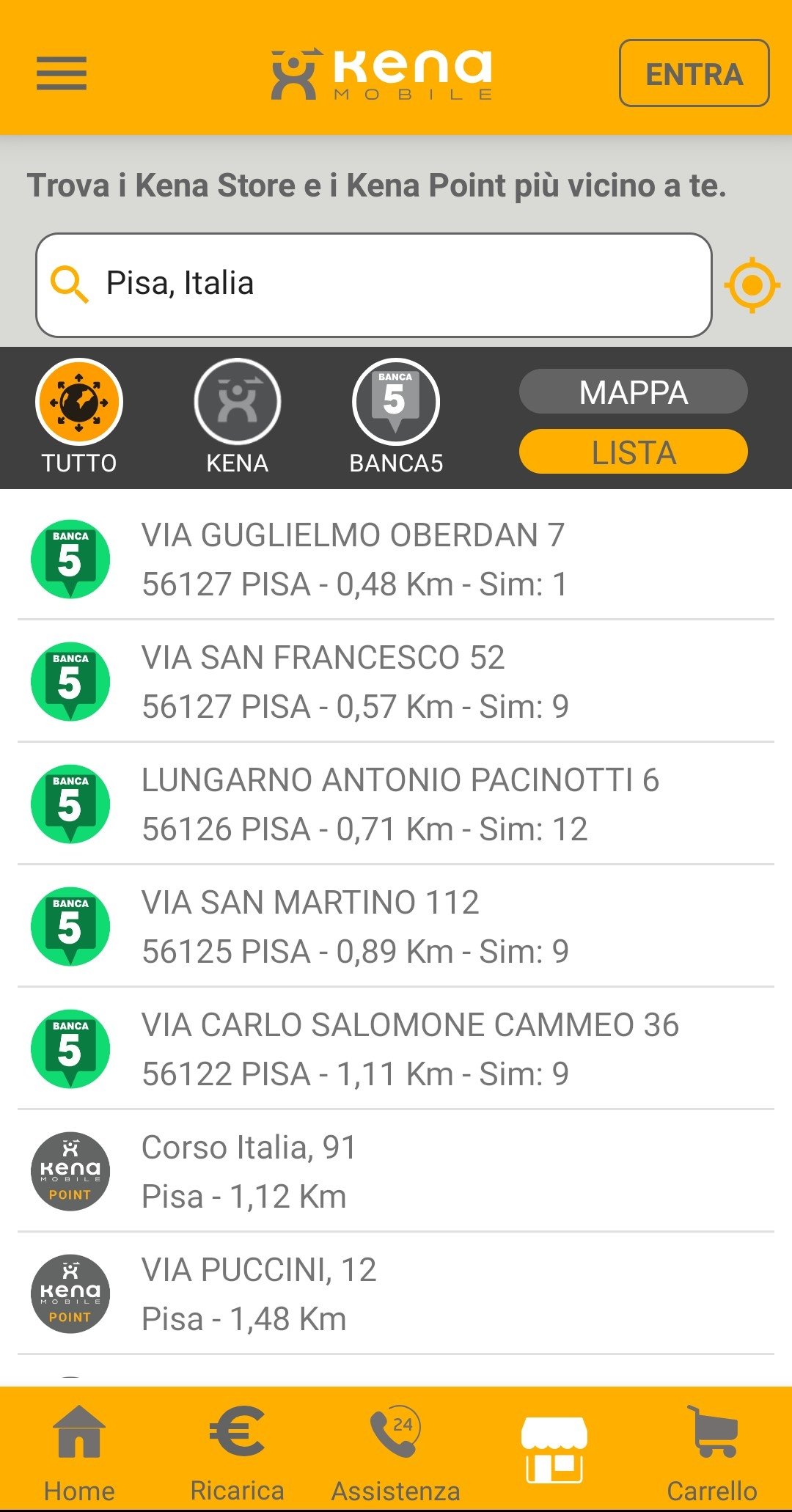Open Via Guglielmo Oberdan 7 store
Viewport: 792px width, 1512px height.
pyautogui.click(x=396, y=559)
